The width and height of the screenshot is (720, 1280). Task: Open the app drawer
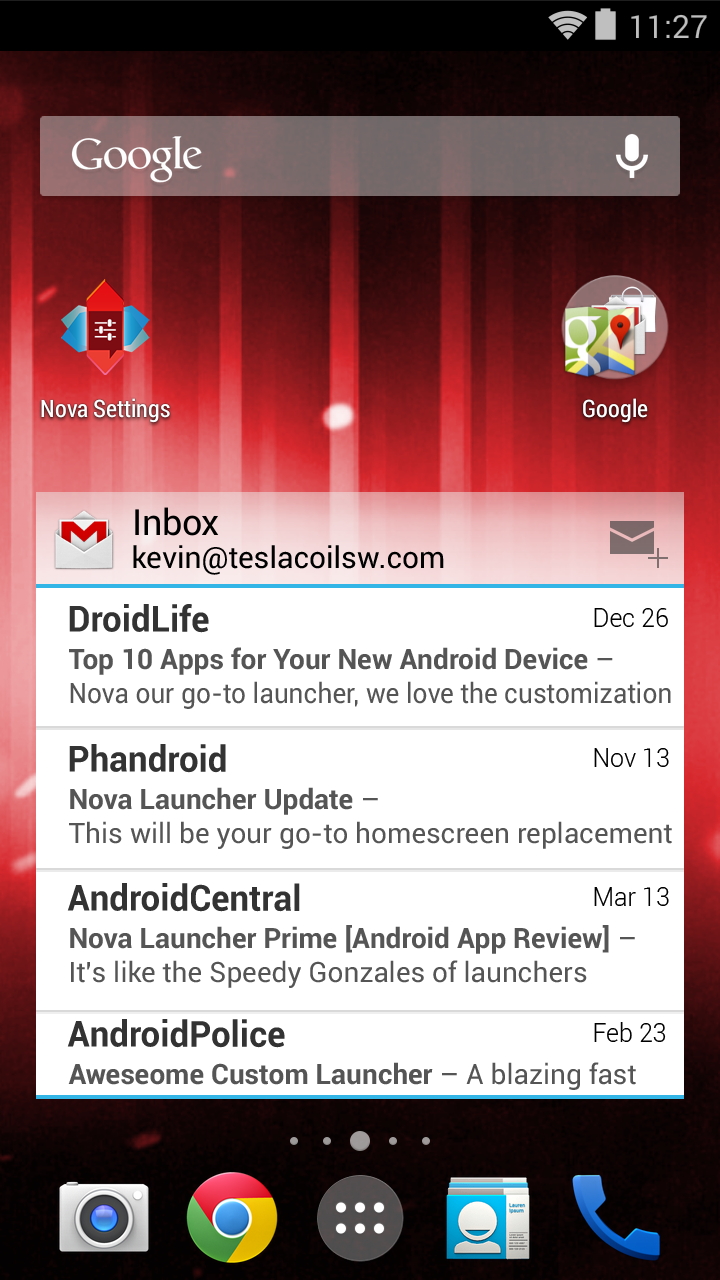tap(360, 1217)
